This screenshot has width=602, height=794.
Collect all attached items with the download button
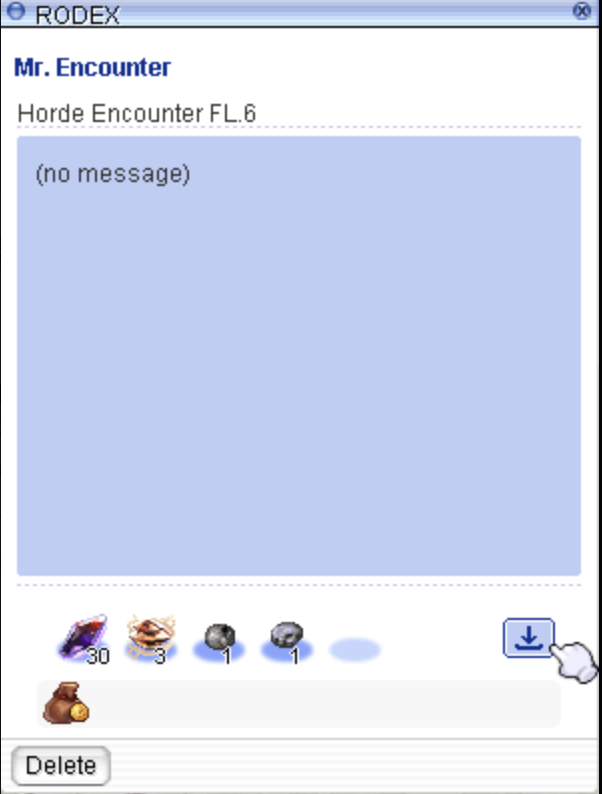pos(528,637)
